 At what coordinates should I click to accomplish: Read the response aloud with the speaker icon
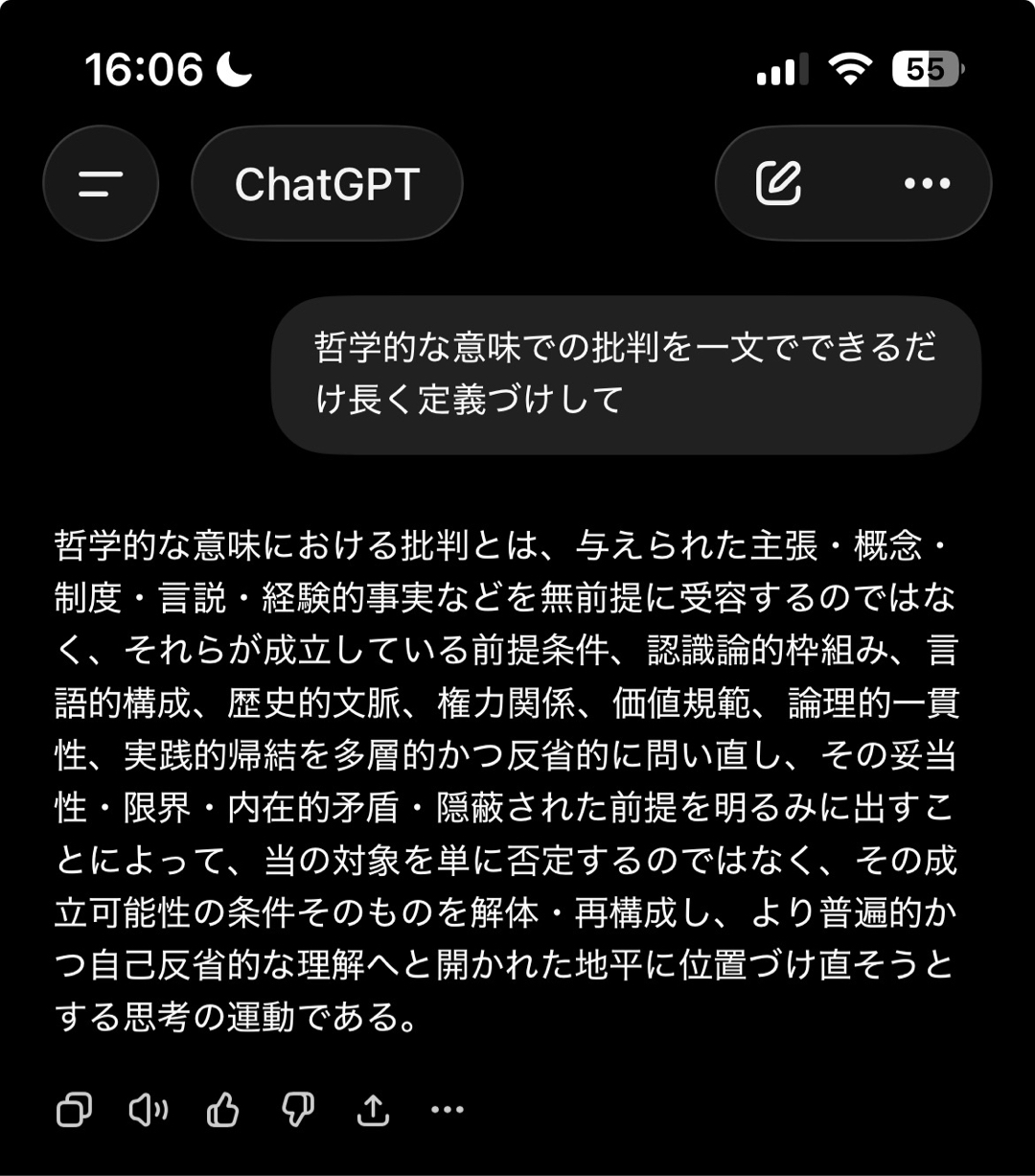(149, 1109)
